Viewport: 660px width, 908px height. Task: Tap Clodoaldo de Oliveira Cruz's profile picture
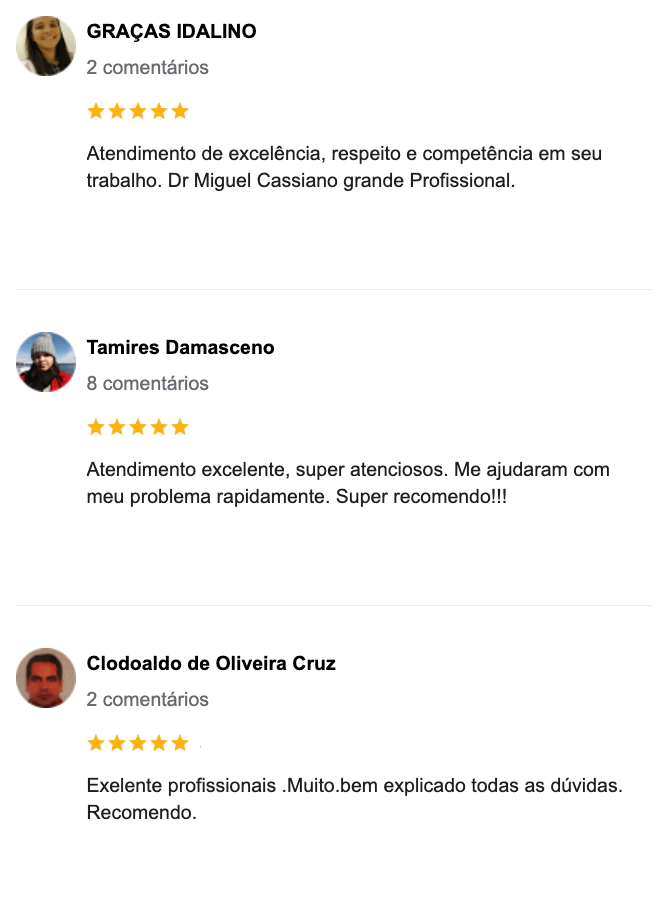coord(46,678)
